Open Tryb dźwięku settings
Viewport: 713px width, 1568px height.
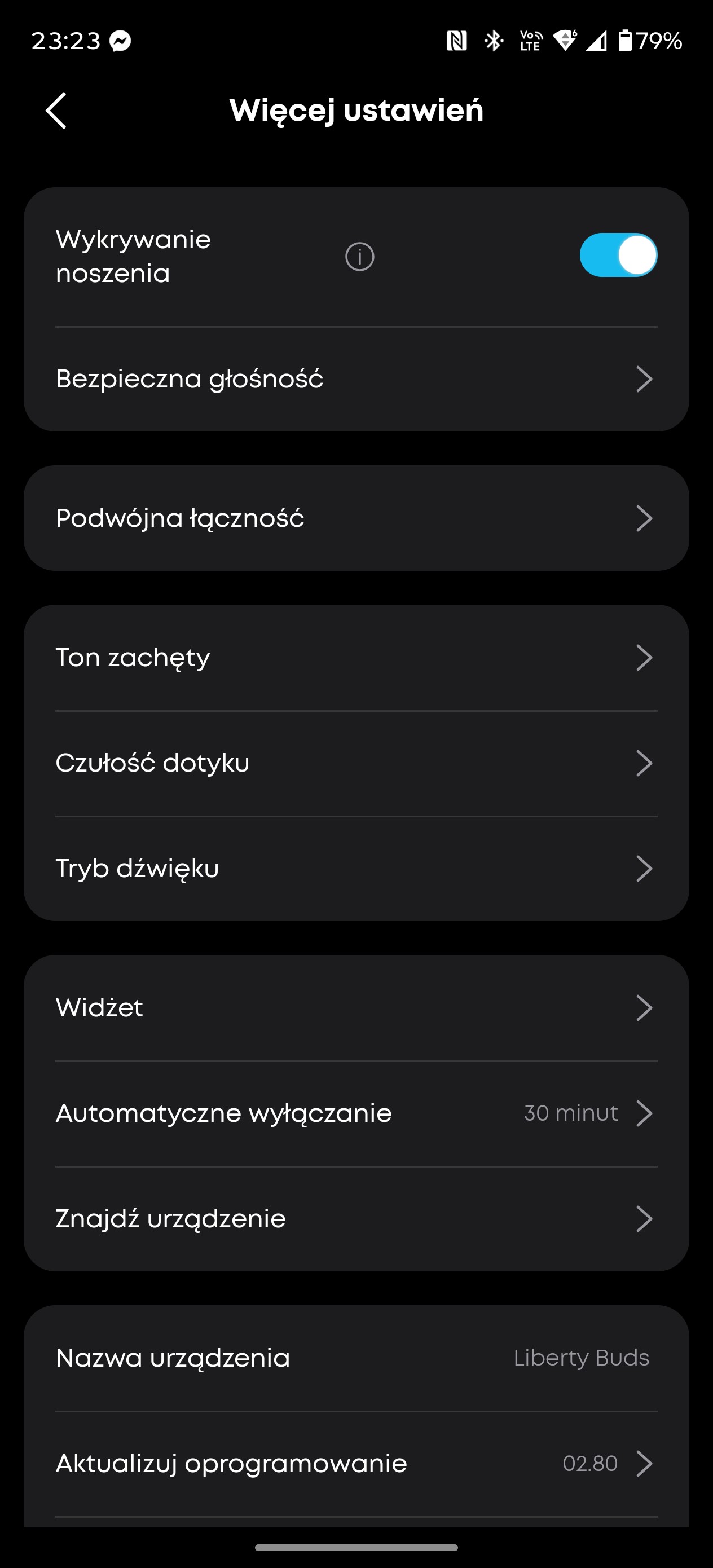pos(356,869)
